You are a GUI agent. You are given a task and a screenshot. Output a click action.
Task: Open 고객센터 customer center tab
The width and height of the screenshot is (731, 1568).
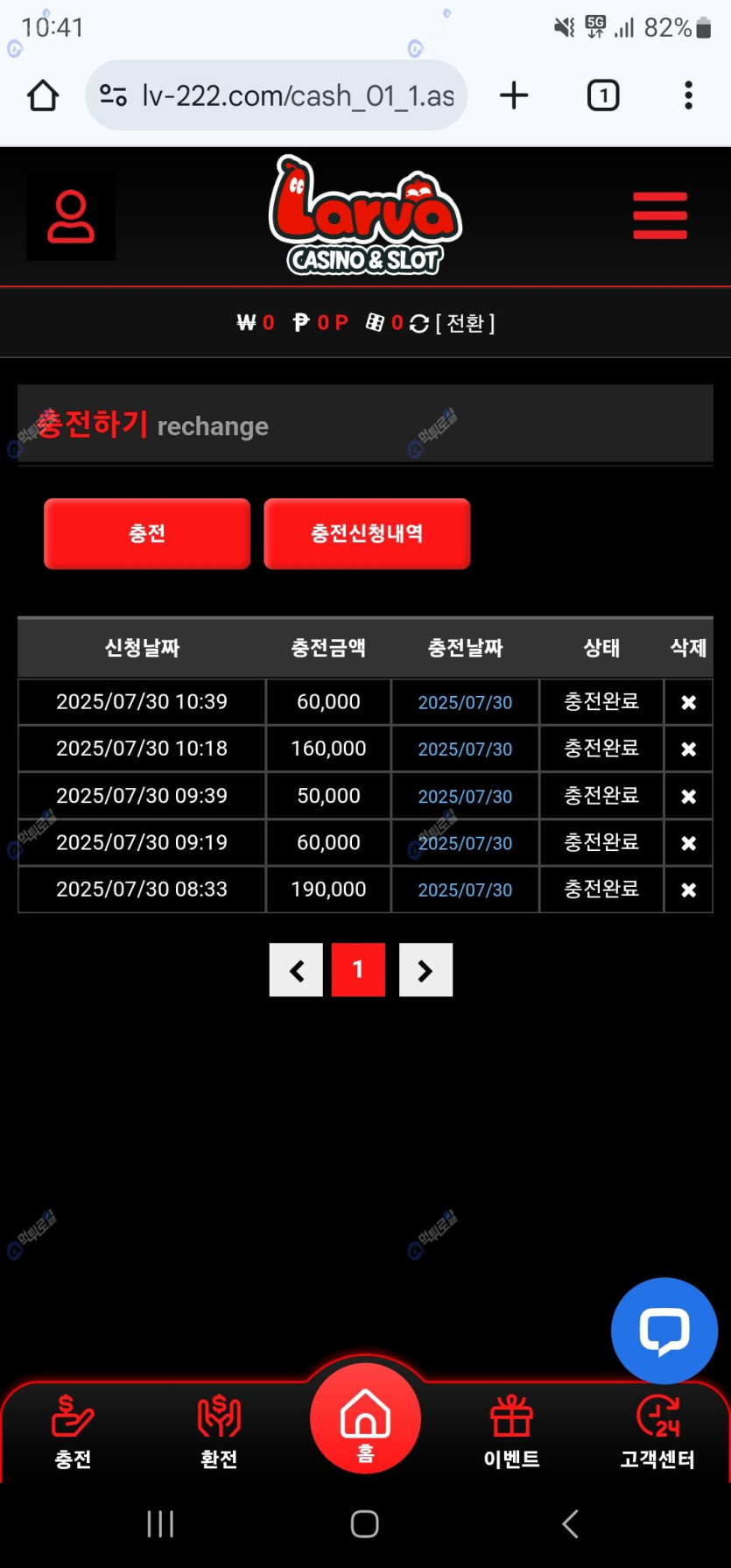(x=657, y=1431)
